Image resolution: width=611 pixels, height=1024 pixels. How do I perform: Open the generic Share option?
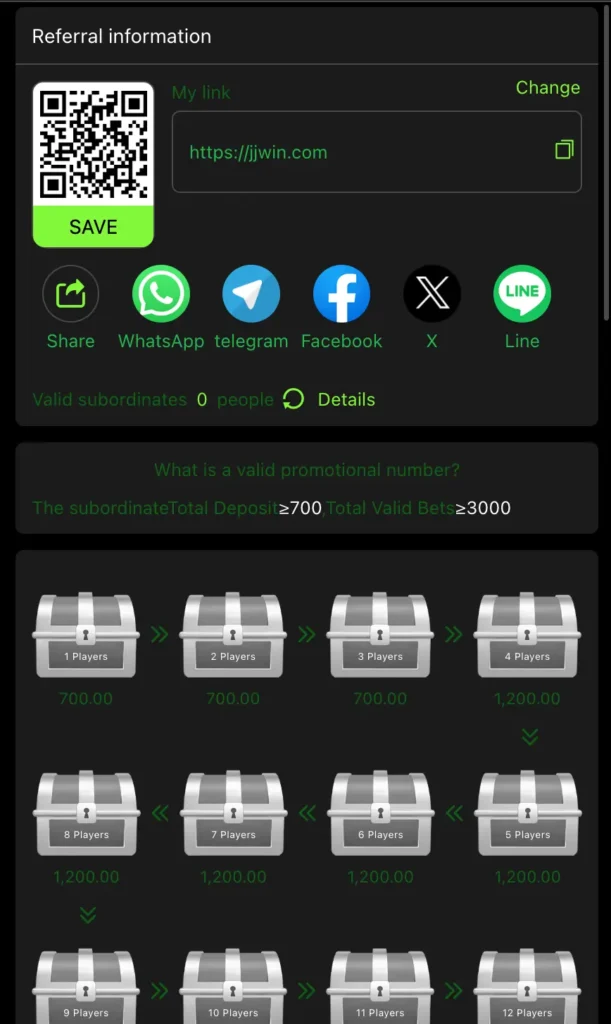[70, 294]
